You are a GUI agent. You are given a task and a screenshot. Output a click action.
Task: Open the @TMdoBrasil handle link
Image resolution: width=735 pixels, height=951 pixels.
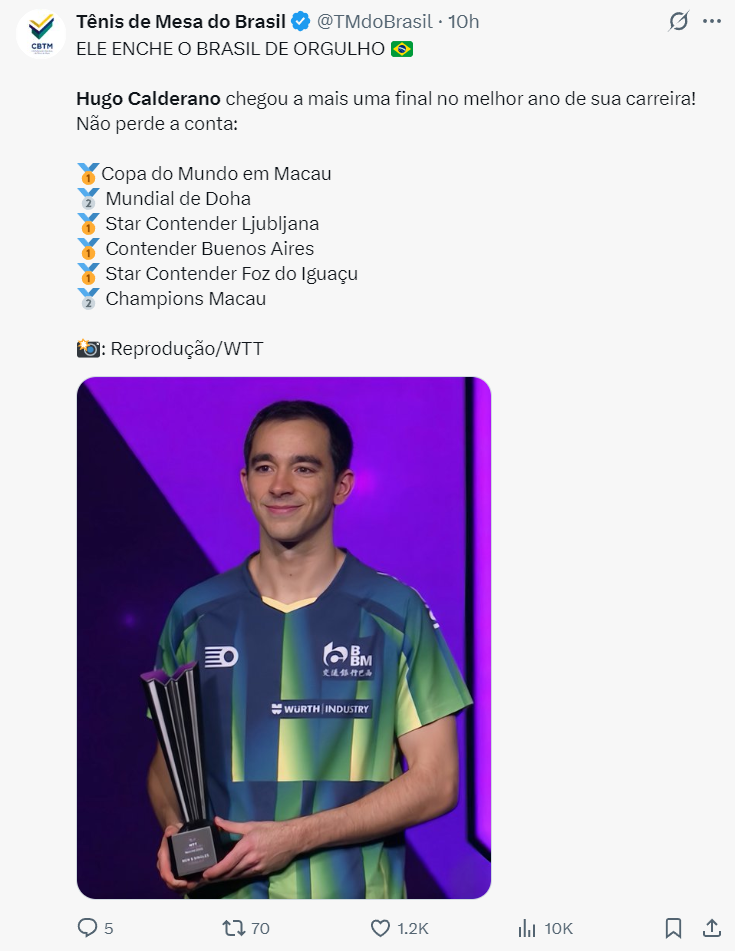(x=378, y=22)
